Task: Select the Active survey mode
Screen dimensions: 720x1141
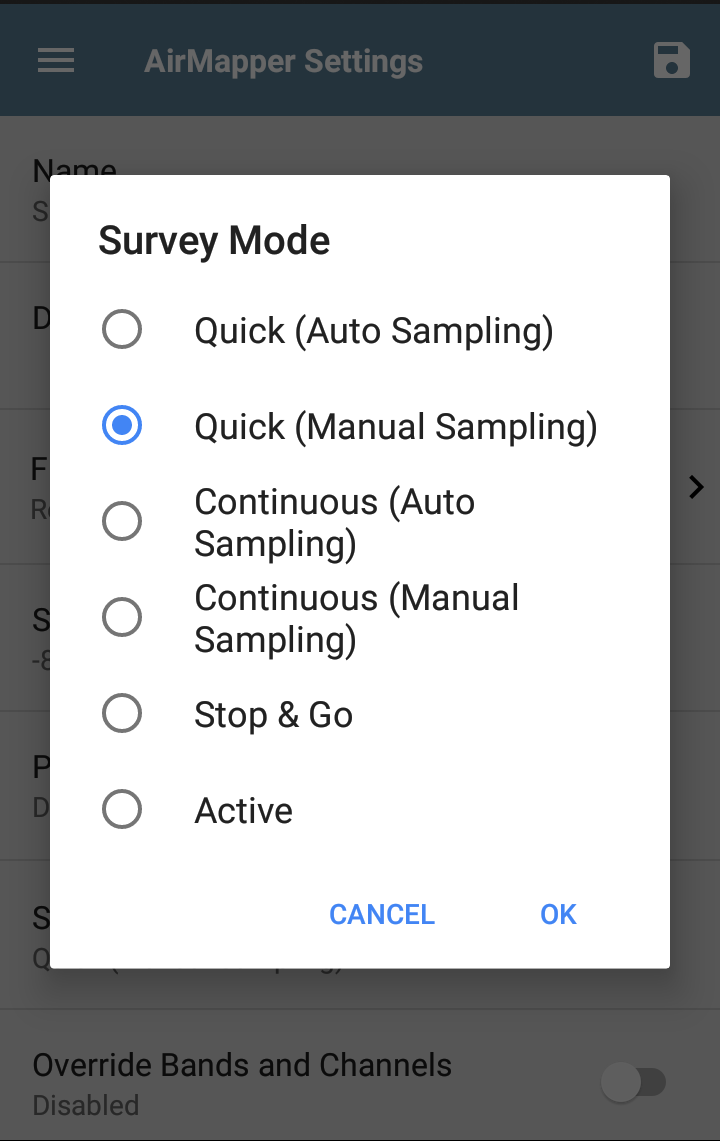Action: coord(122,810)
